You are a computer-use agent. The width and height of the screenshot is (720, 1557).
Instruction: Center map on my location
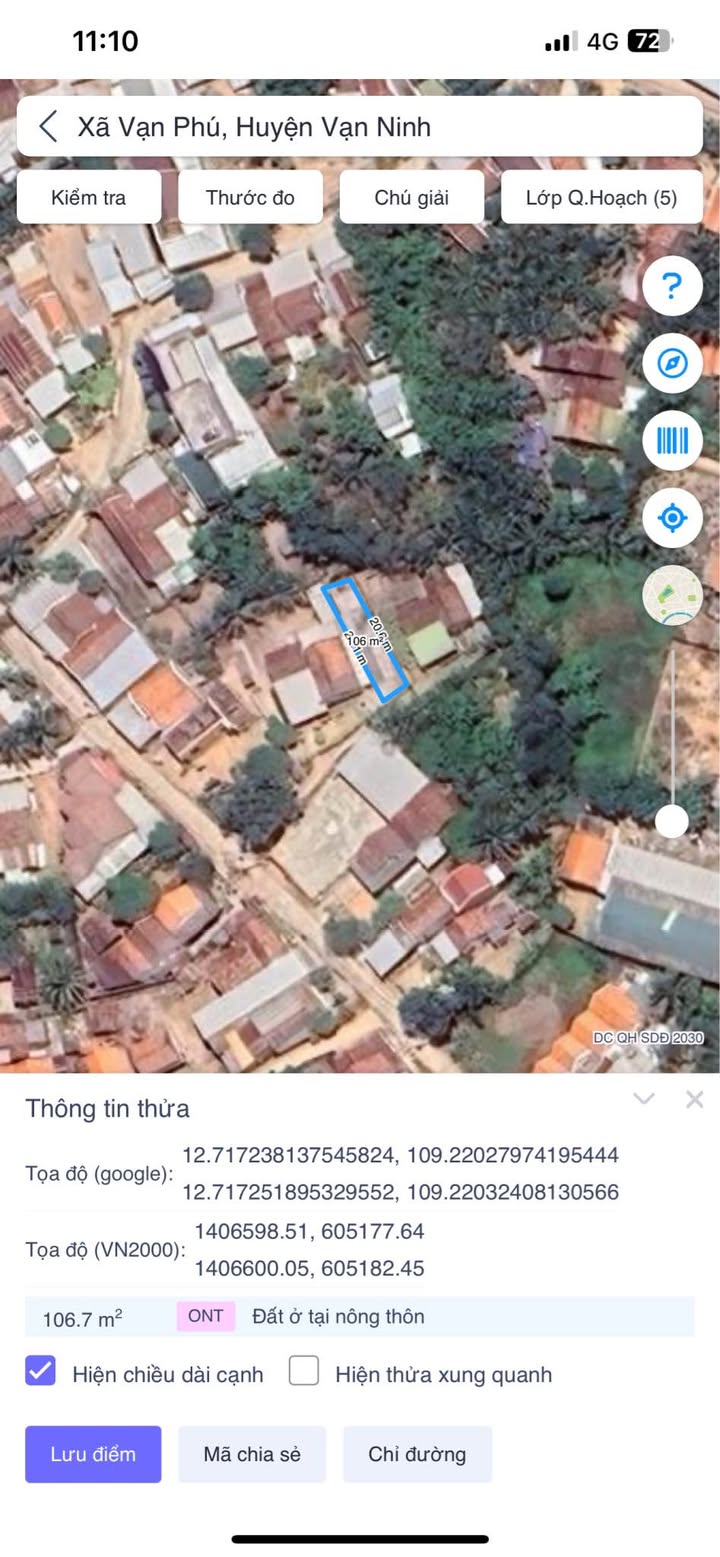pyautogui.click(x=672, y=518)
